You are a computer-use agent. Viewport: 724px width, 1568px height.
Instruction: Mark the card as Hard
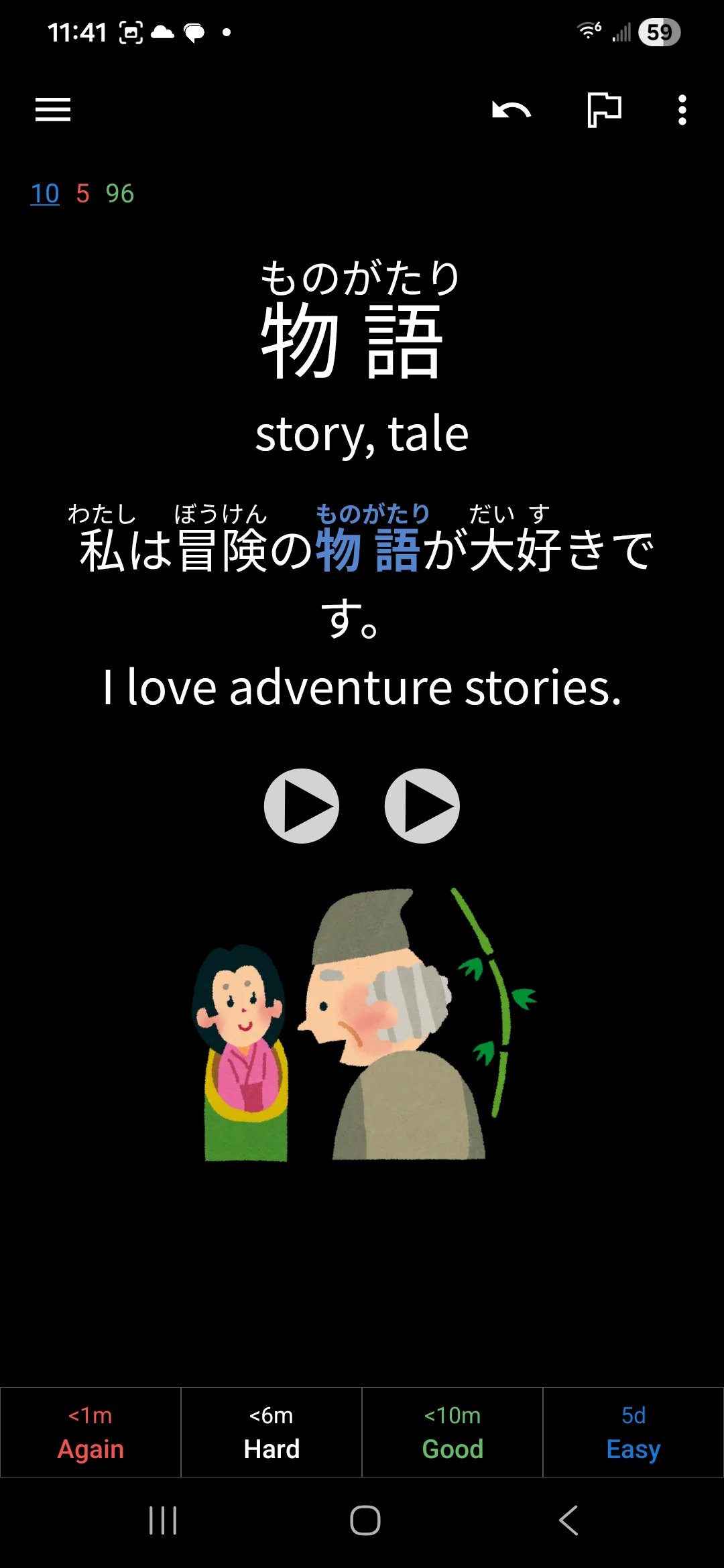(271, 1433)
